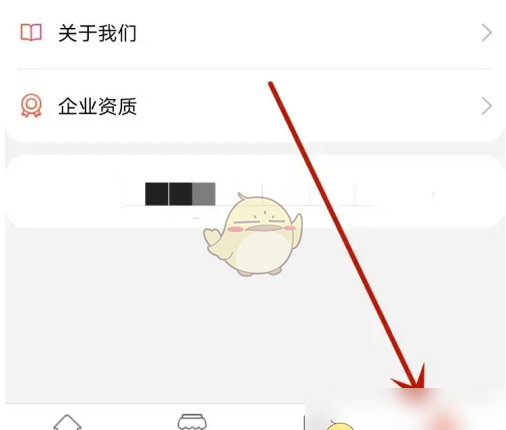This screenshot has width=506, height=430.
Task: Open the 关于我们 row
Action: point(255,33)
